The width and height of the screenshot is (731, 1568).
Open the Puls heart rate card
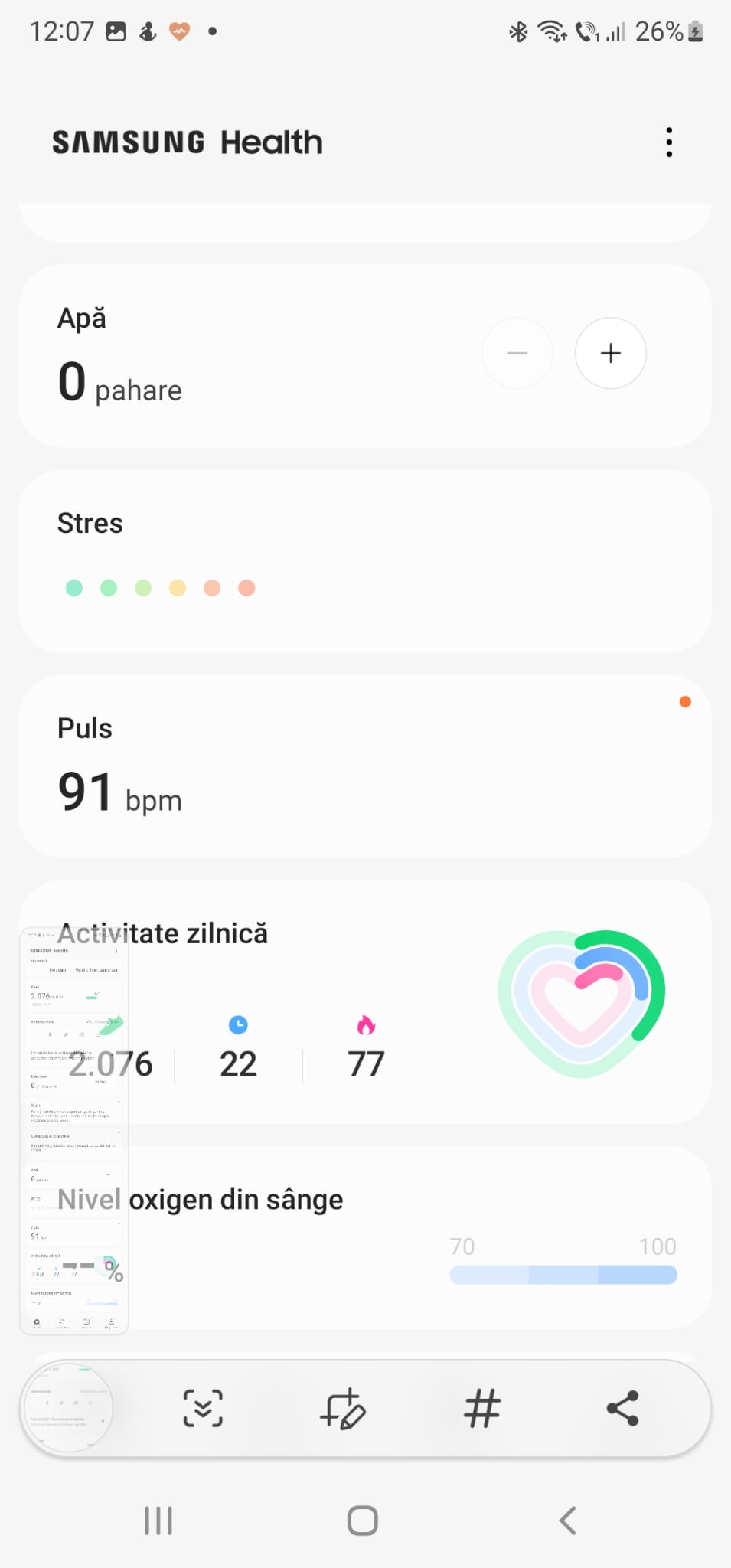(x=365, y=766)
